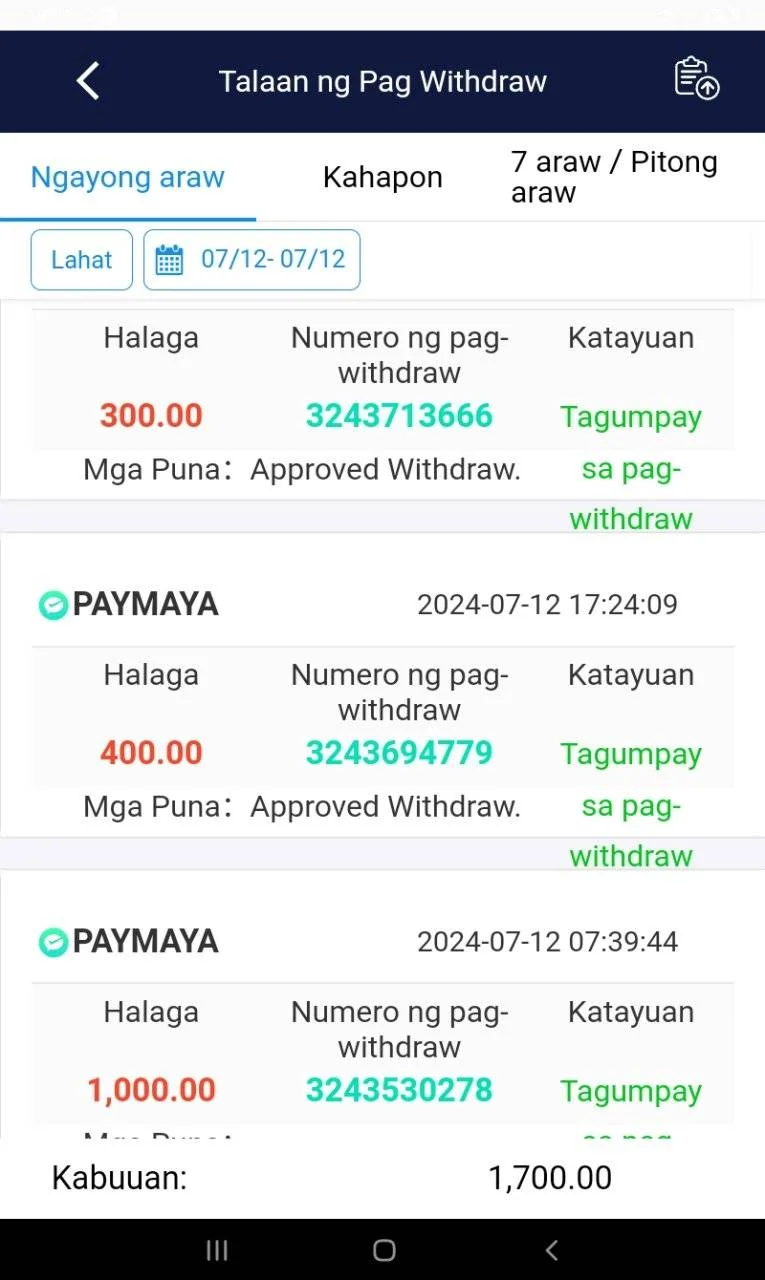Go back using the header arrow
Image resolution: width=765 pixels, height=1280 pixels.
point(88,81)
